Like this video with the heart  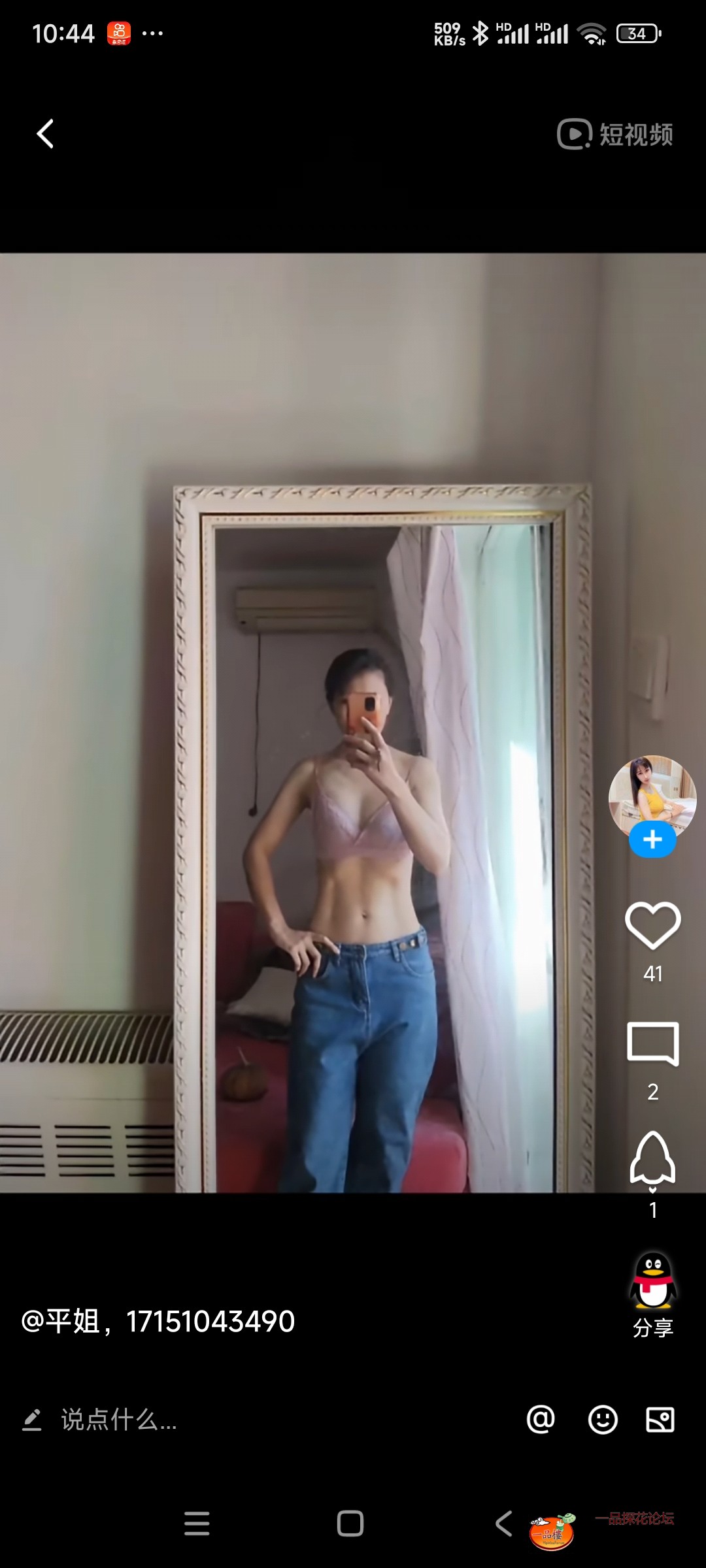(652, 925)
